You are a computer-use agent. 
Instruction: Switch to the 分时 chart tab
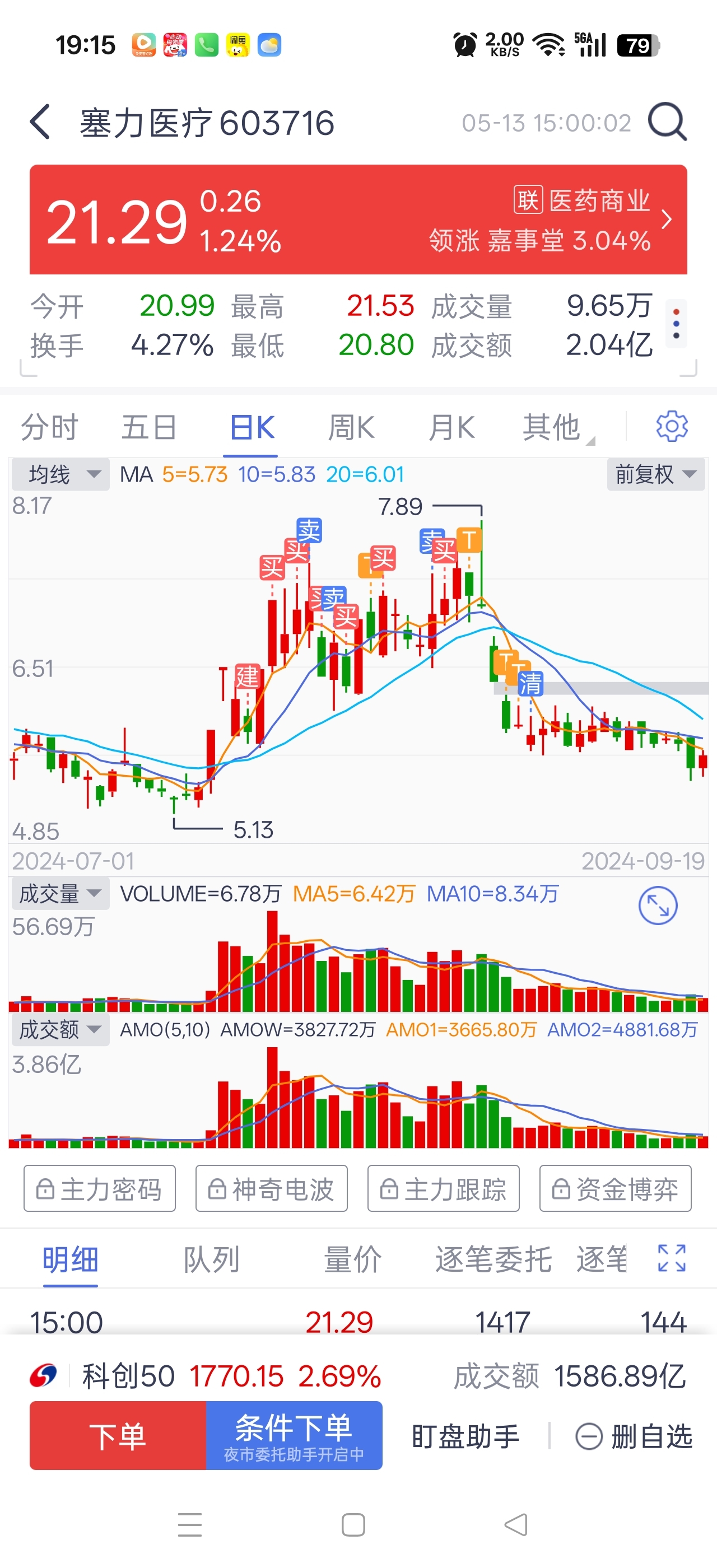pyautogui.click(x=49, y=427)
